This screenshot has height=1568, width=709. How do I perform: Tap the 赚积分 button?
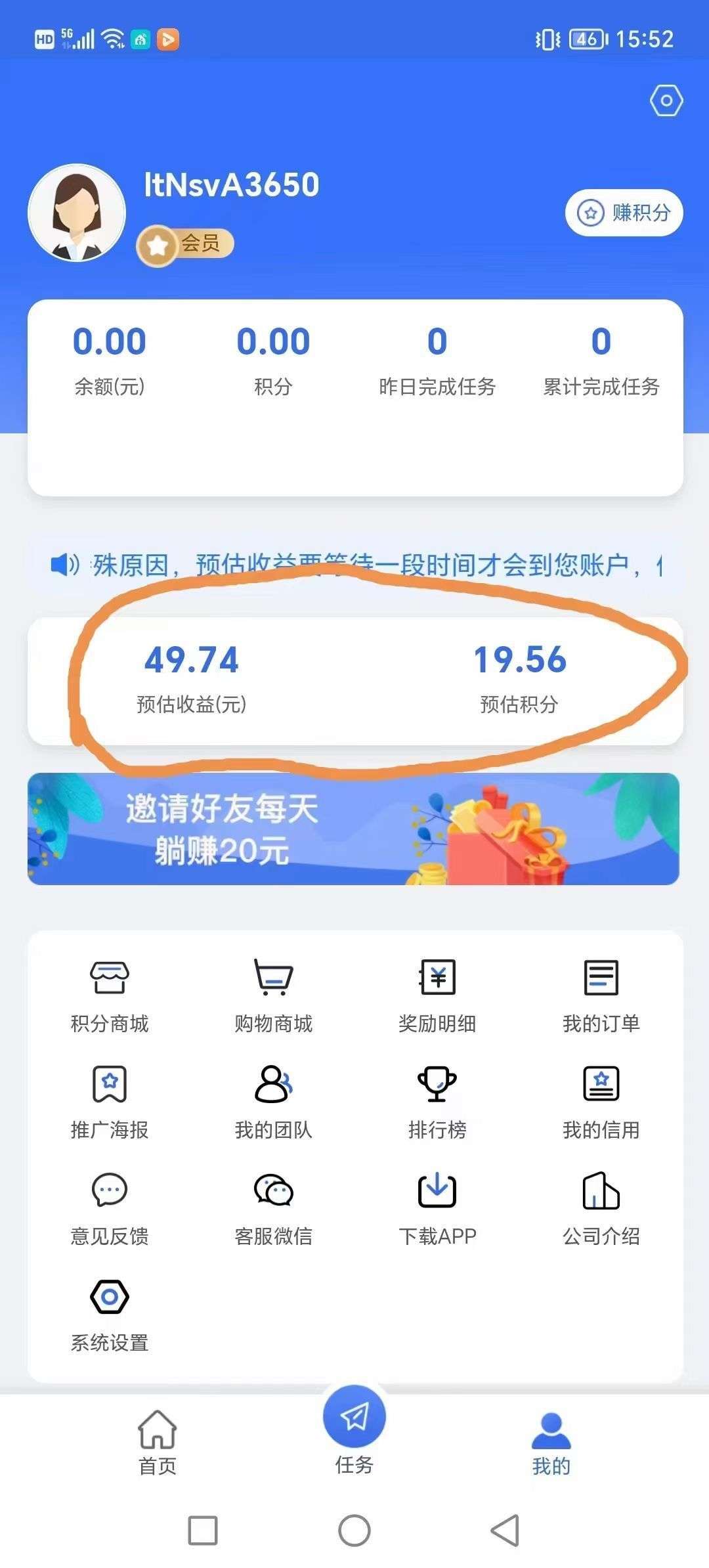click(624, 213)
